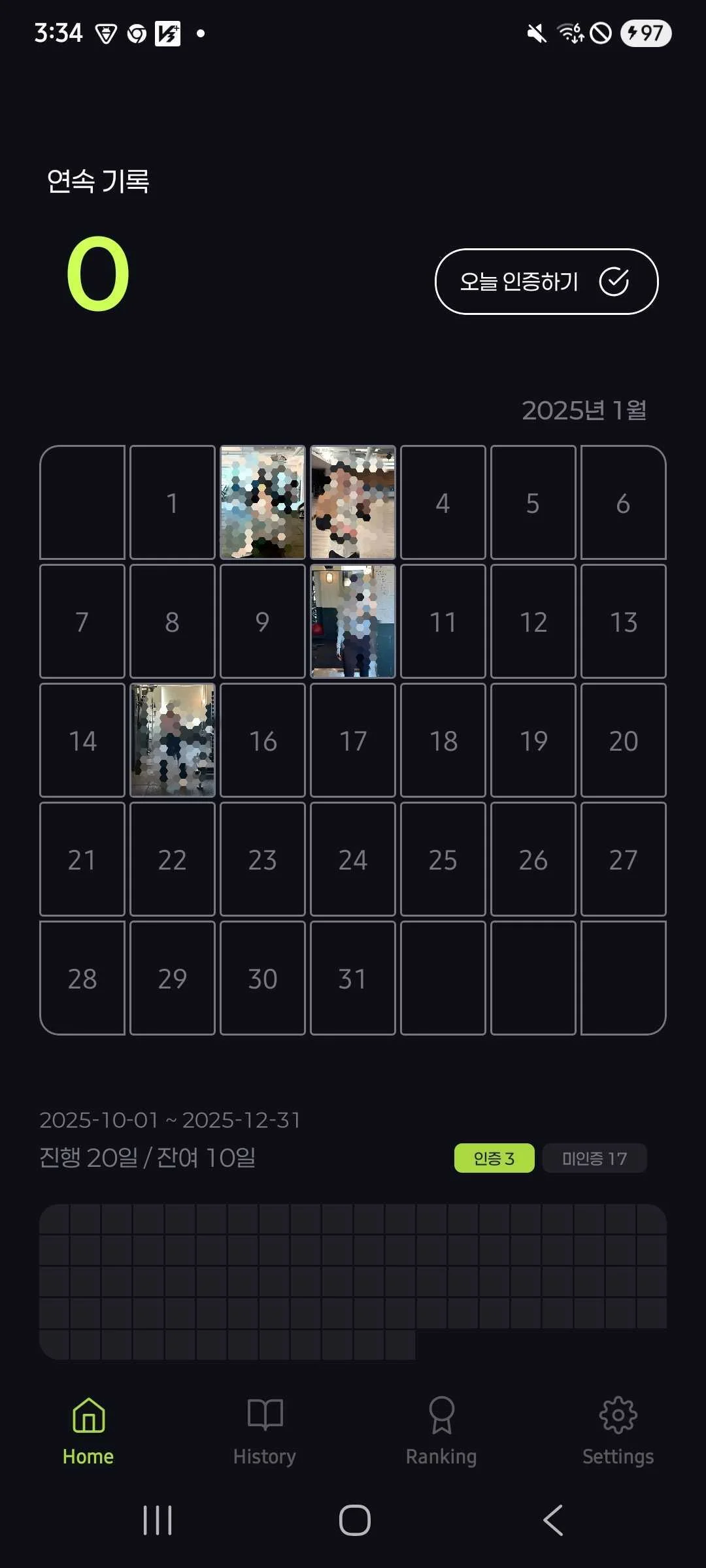Open the photo on calendar day 3
The height and width of the screenshot is (1568, 706).
pos(353,502)
